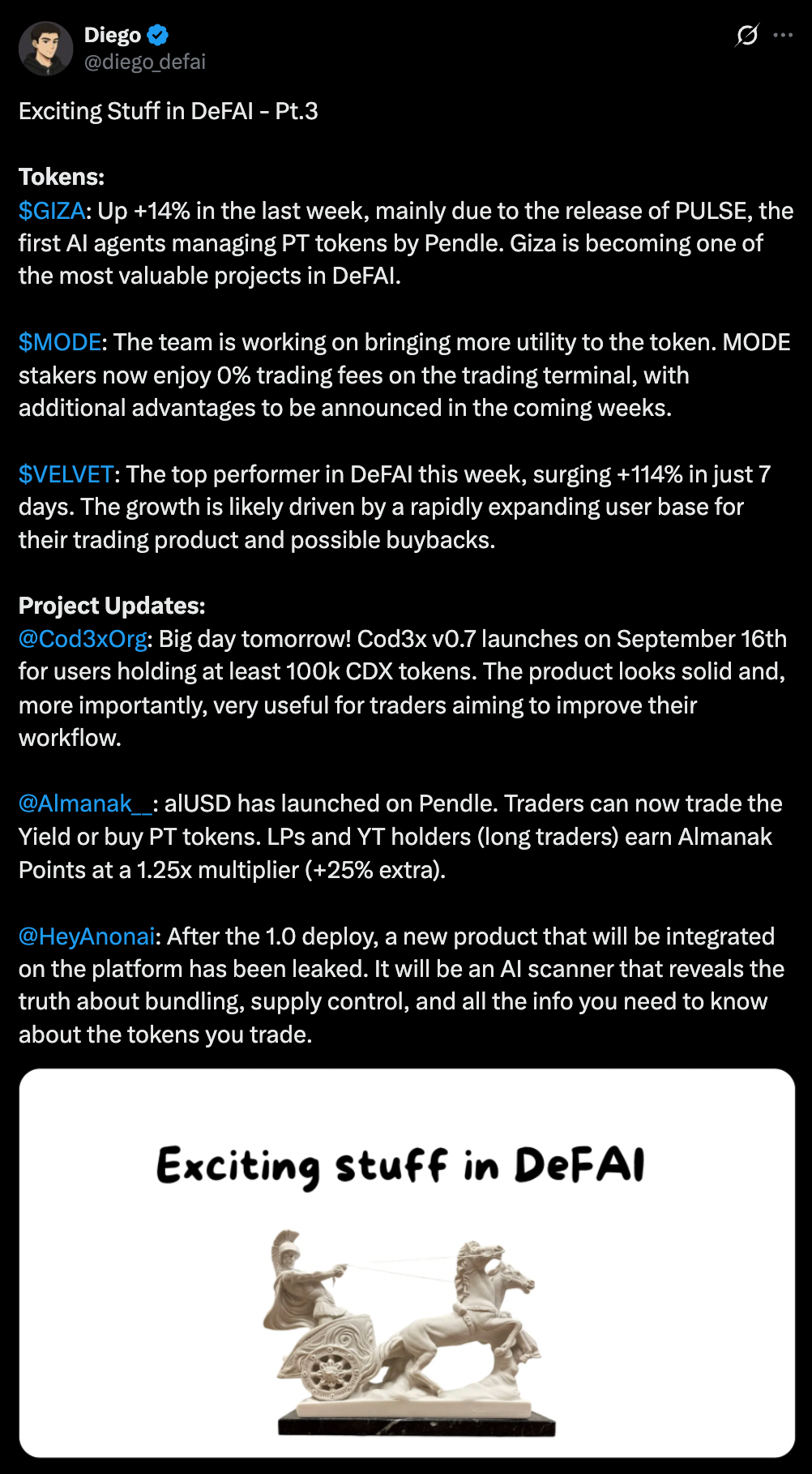Screen dimensions: 812x1474
Task: Open Diego's profile avatar
Action: 46,49
